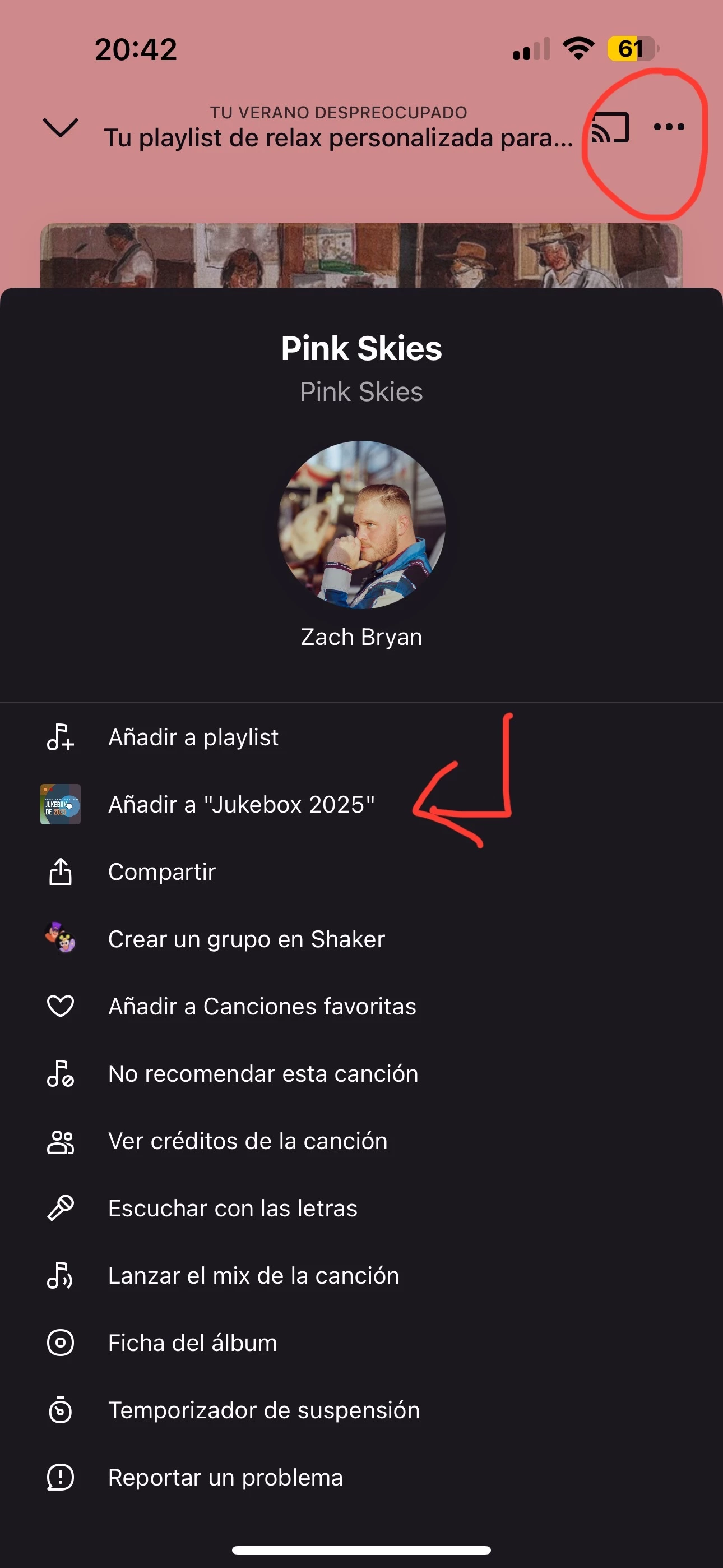
Task: Tap Compartir to share the song
Action: (x=162, y=871)
